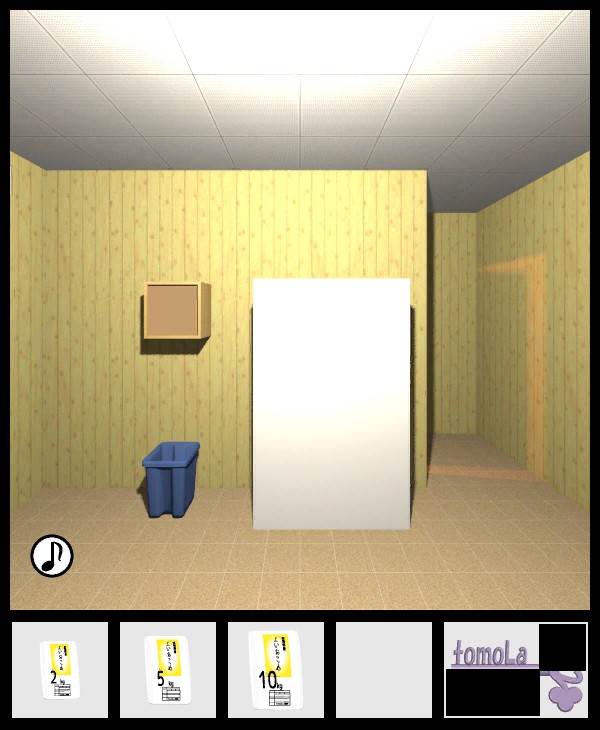Select the 2 kg bag in inventory
600x730 pixels.
[60, 670]
